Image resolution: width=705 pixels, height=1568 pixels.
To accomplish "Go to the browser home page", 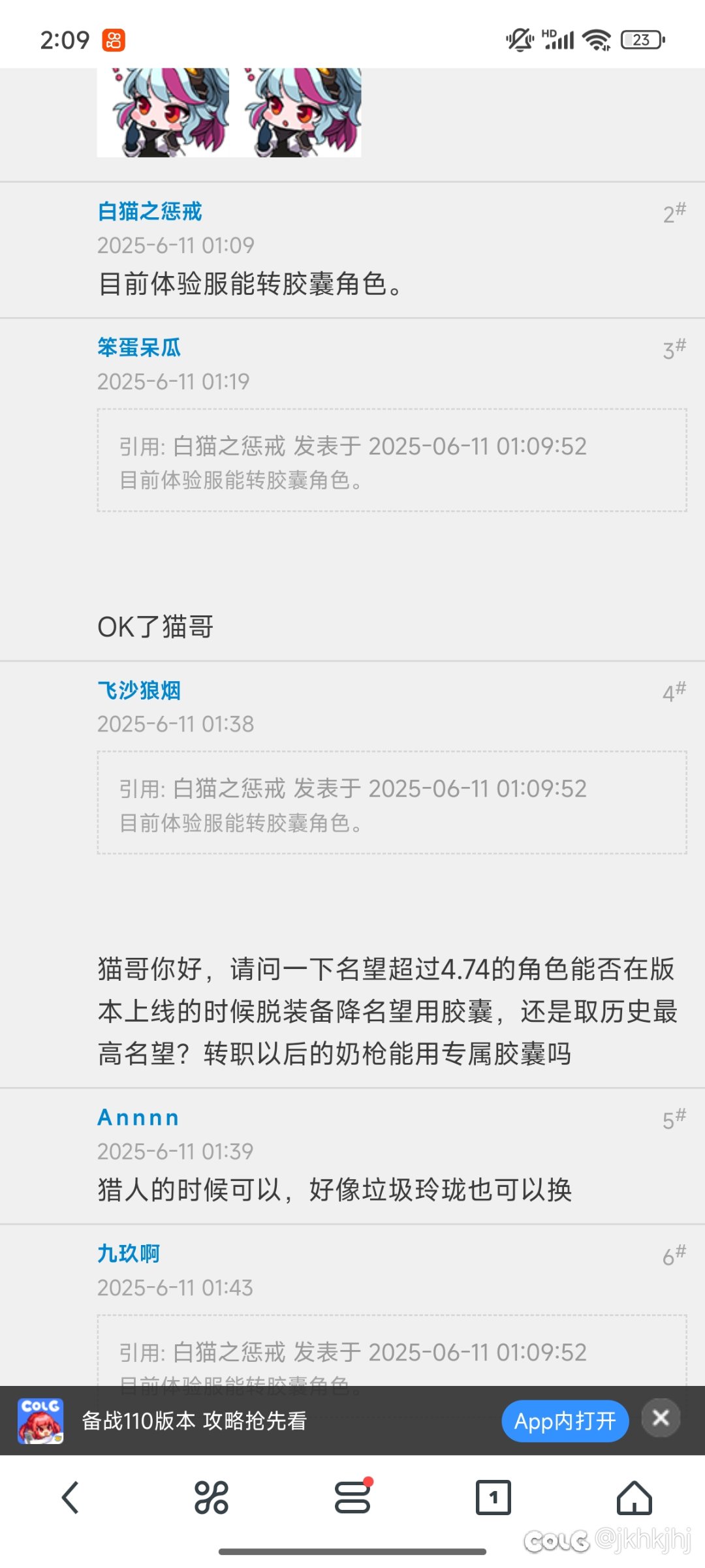I will [634, 1497].
